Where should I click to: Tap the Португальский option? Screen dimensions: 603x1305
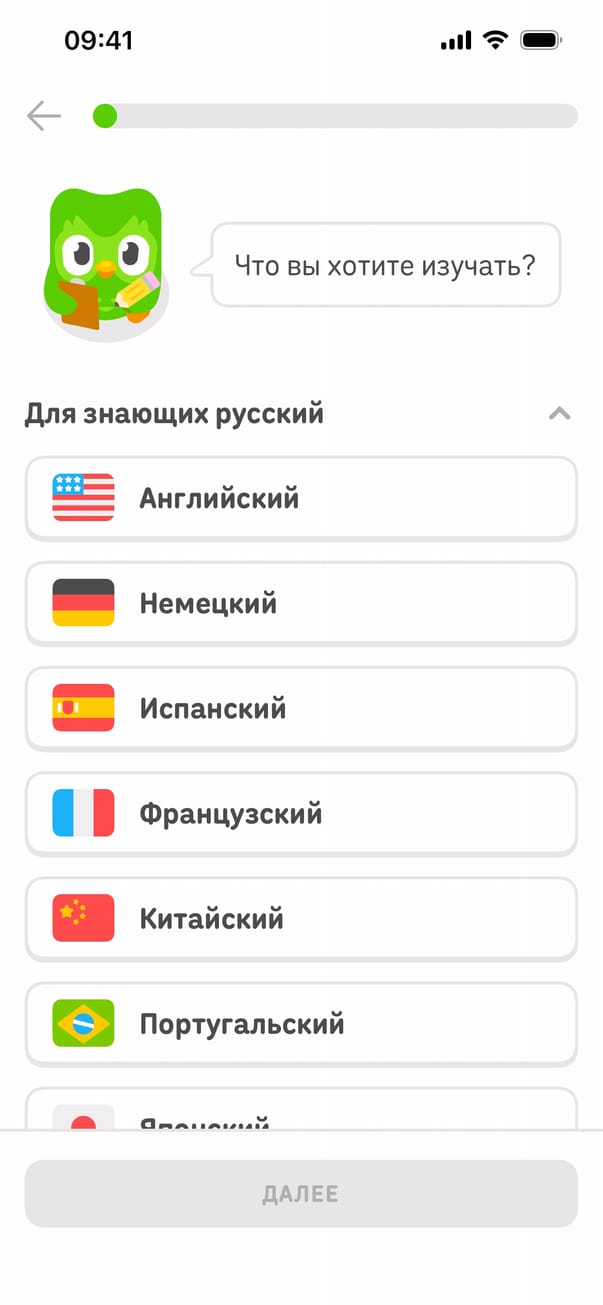point(301,1023)
